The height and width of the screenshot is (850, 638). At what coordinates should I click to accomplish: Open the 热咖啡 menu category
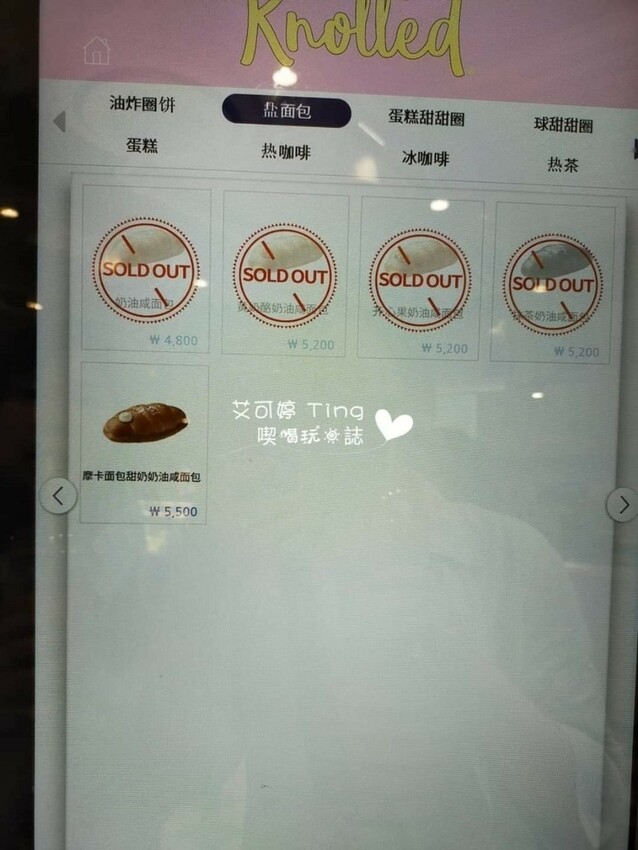(x=286, y=152)
